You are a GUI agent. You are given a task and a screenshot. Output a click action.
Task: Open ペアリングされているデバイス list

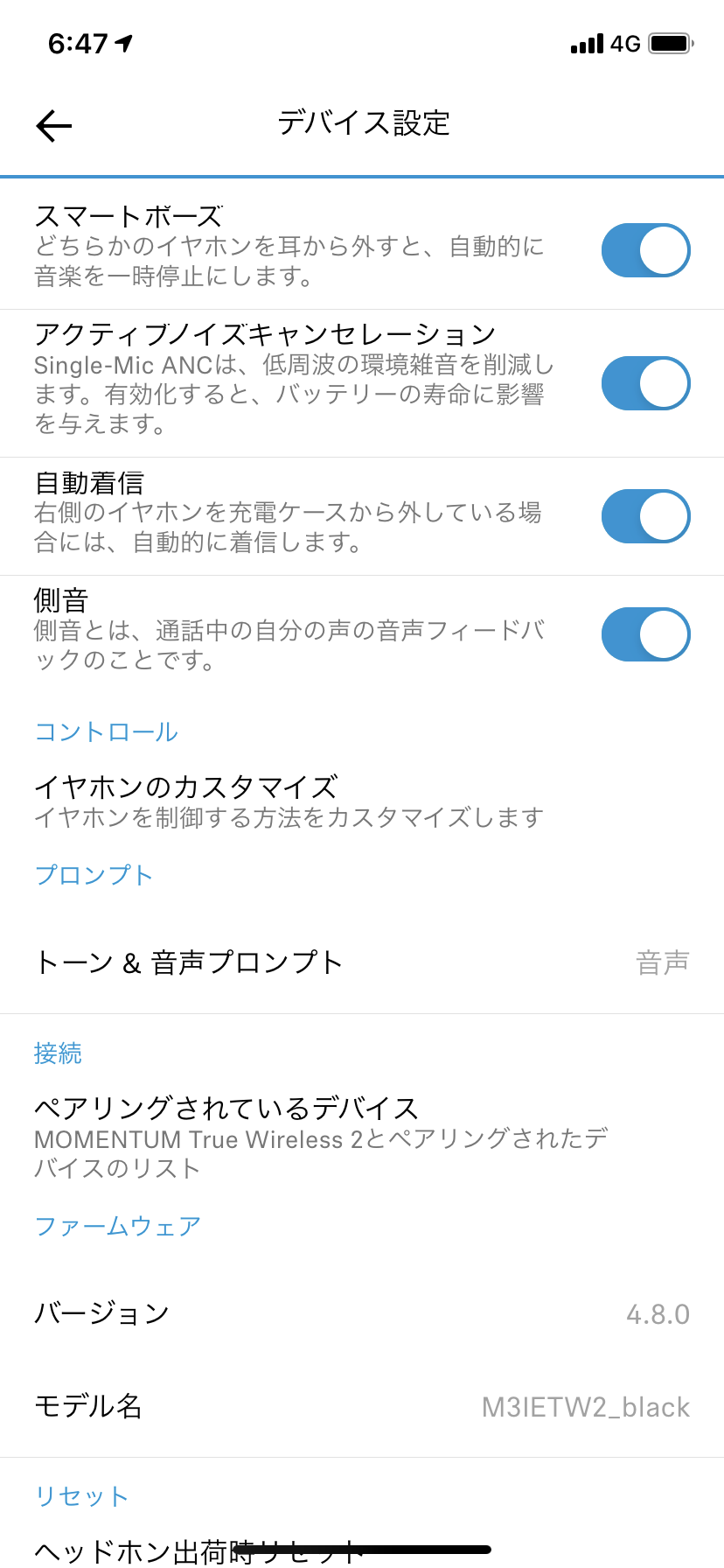[362, 1137]
